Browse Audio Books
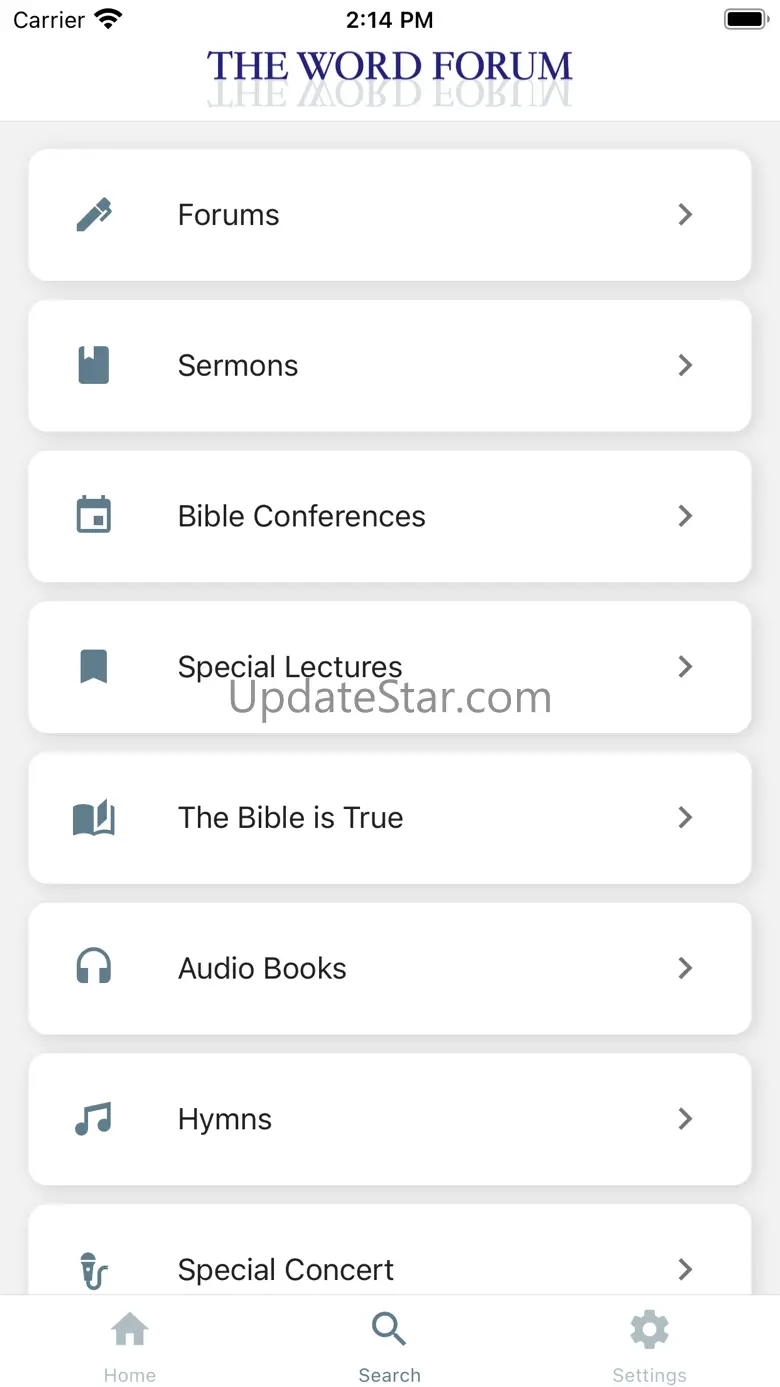The width and height of the screenshot is (780, 1387). tap(389, 968)
